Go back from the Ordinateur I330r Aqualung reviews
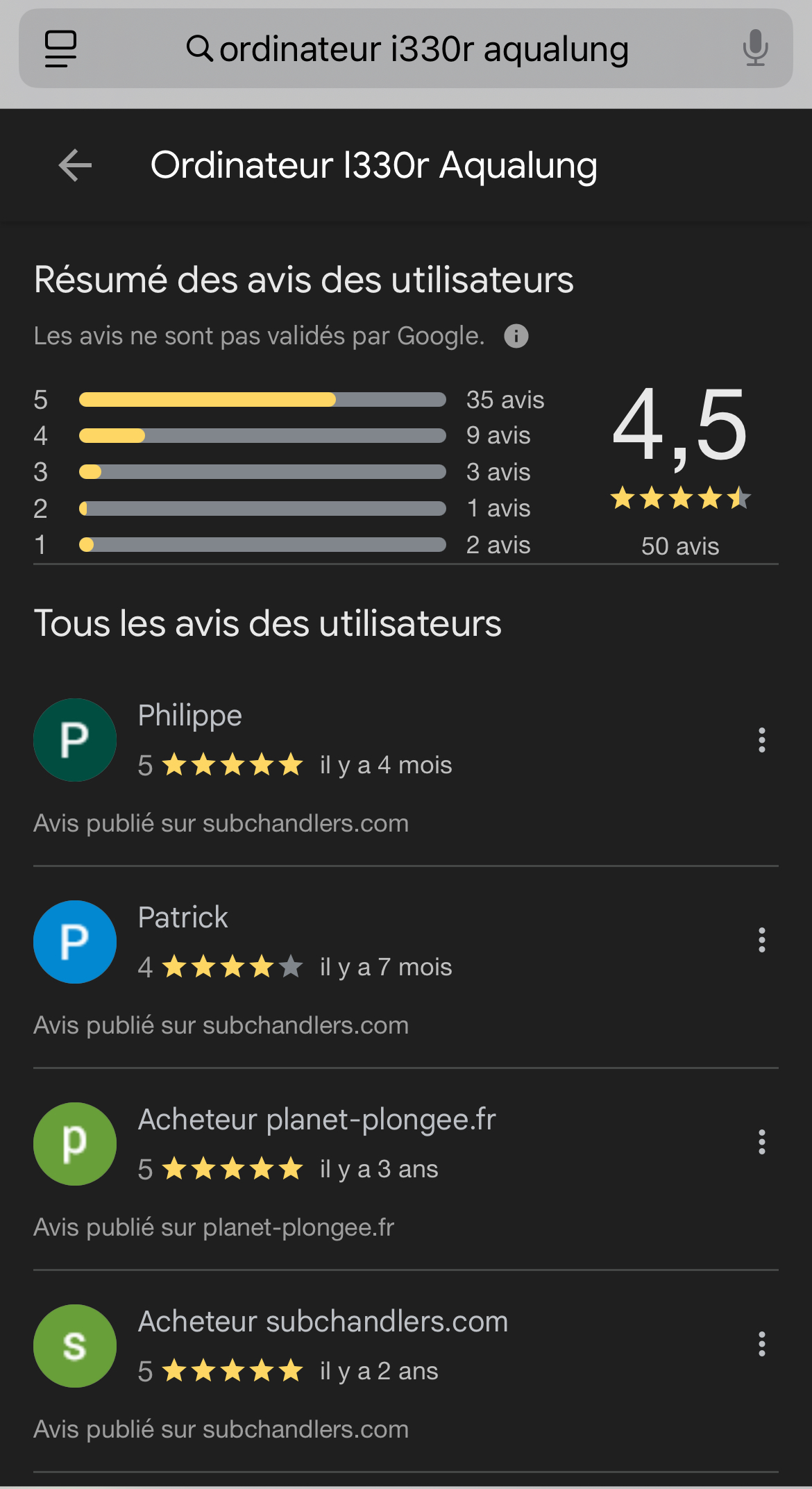The height and width of the screenshot is (1489, 812). tap(75, 166)
